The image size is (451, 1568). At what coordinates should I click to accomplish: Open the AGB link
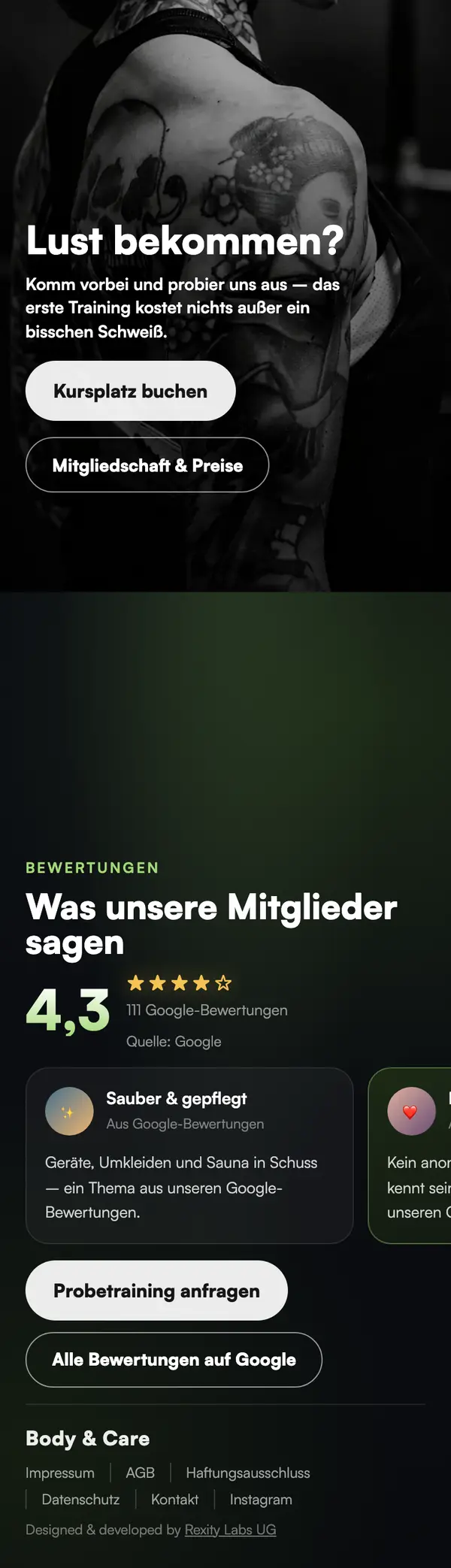tap(141, 1473)
